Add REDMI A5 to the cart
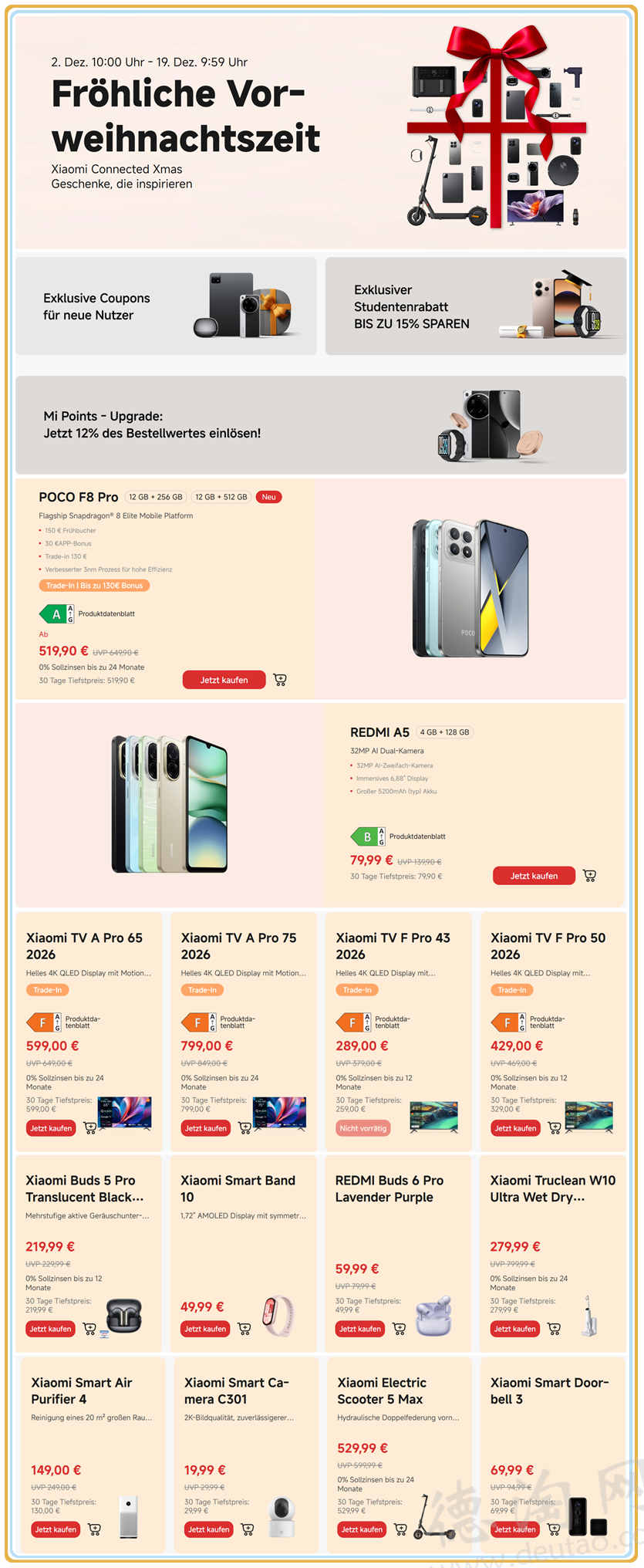The width and height of the screenshot is (644, 1568). coord(590,876)
